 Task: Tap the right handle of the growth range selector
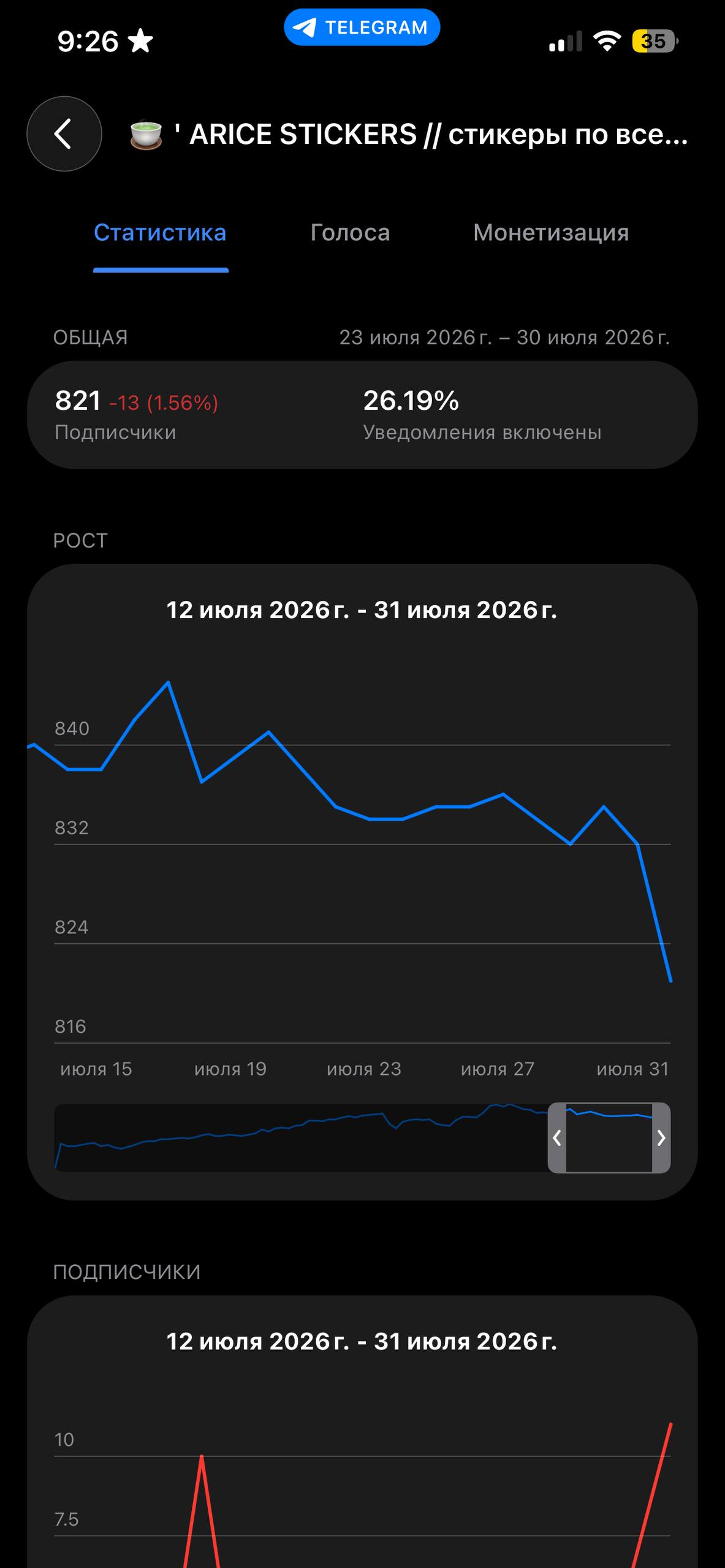tap(661, 1138)
